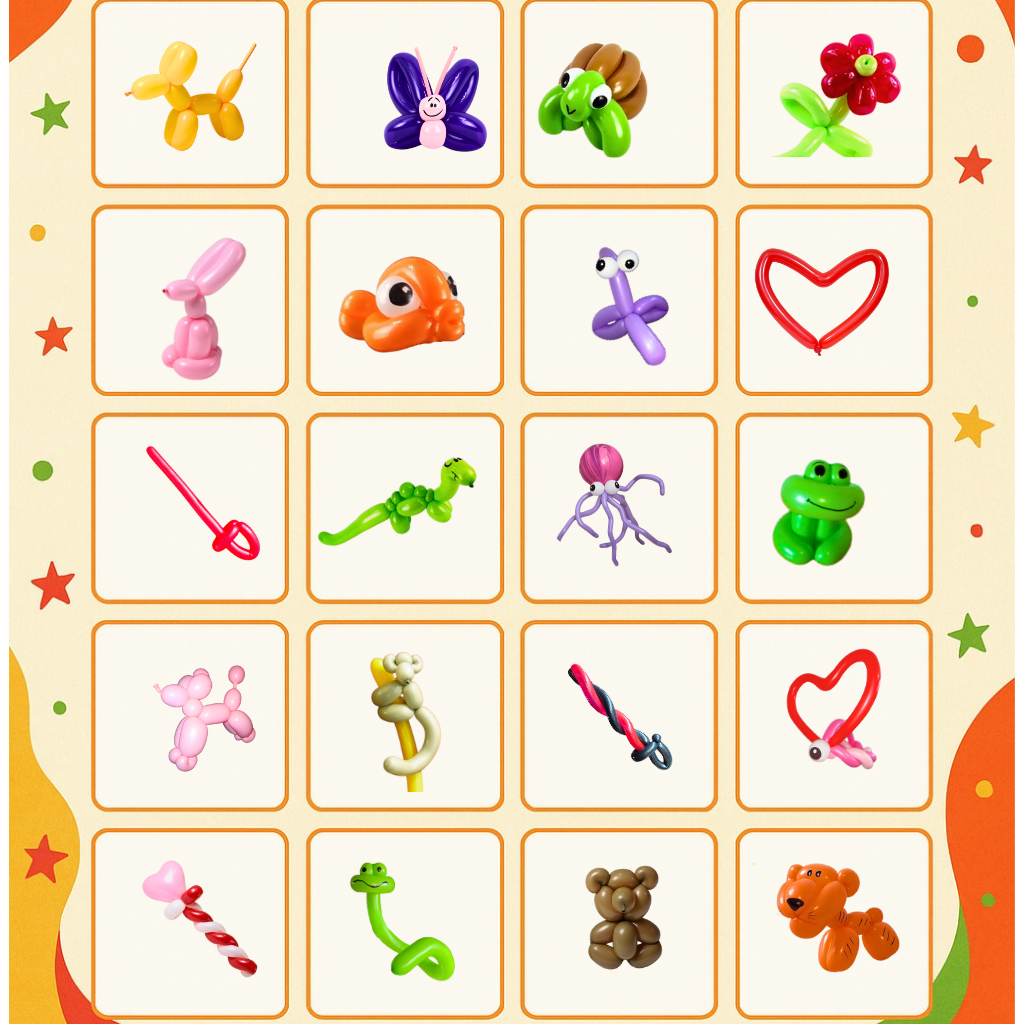Choose the orange tiger balloon

[834, 923]
